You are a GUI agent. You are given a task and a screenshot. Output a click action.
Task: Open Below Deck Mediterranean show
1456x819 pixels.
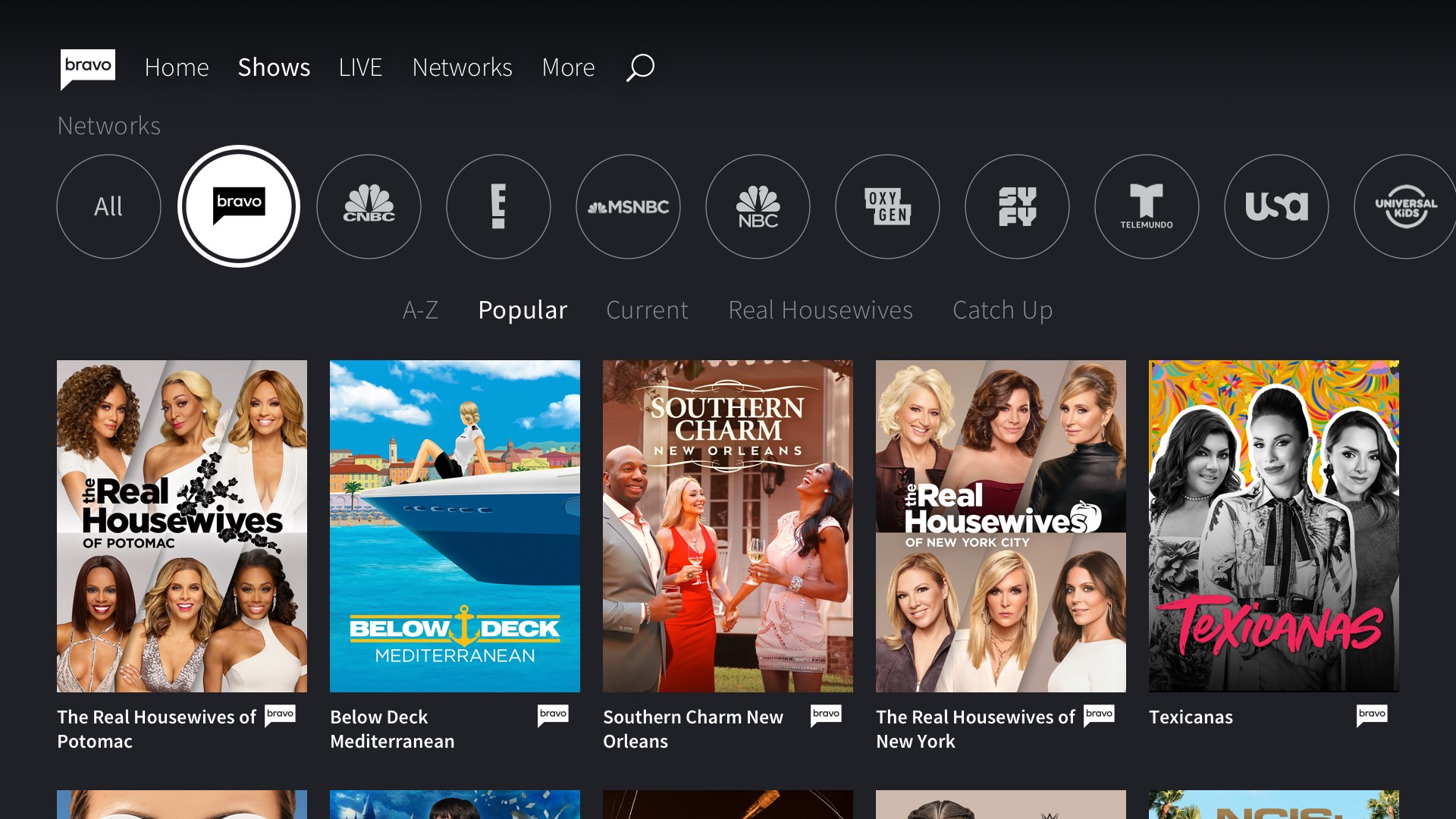click(x=455, y=526)
